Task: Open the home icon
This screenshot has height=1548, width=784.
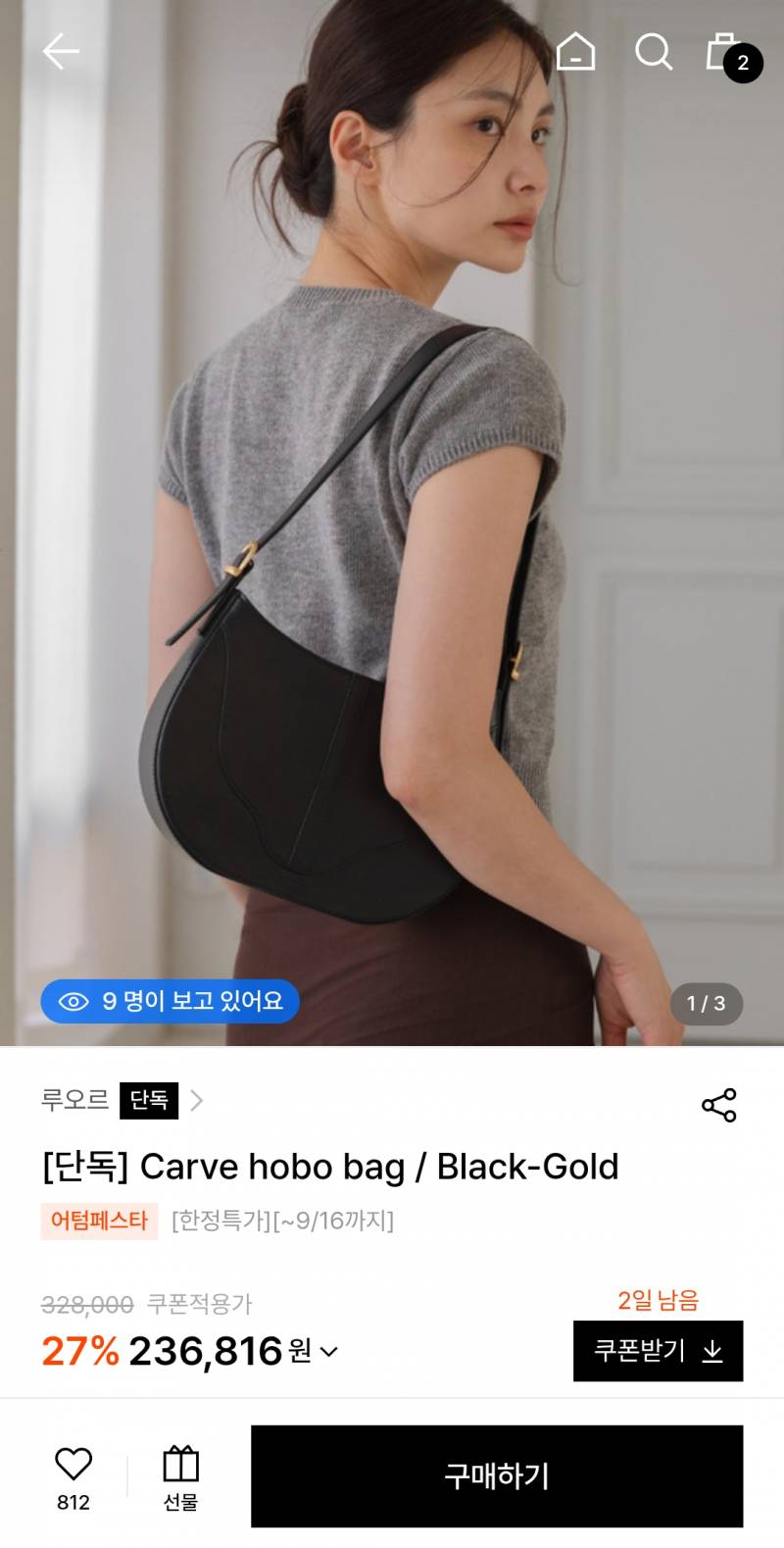Action: coord(575,51)
